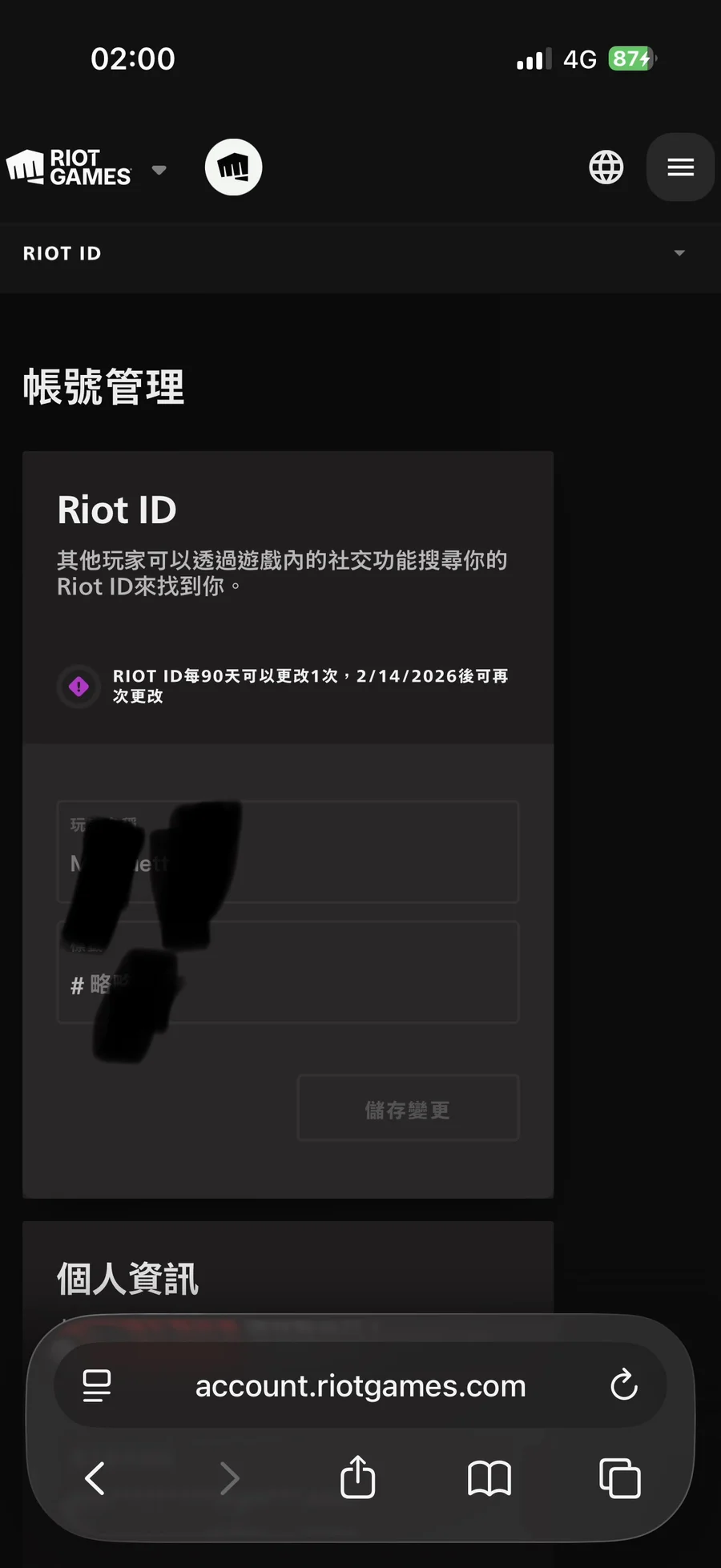721x1568 pixels.
Task: Open the page menu beside the URL
Action: tap(97, 1385)
